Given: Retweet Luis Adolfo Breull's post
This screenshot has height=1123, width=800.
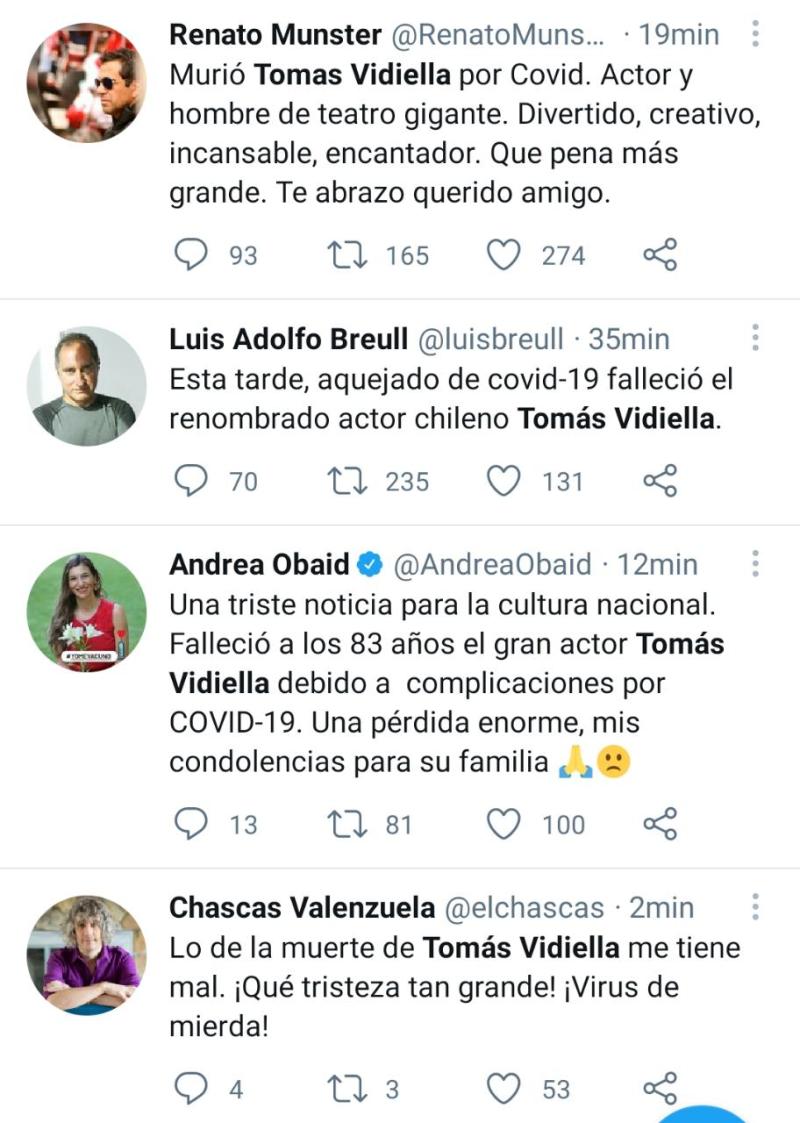Looking at the screenshot, I should 349,481.
